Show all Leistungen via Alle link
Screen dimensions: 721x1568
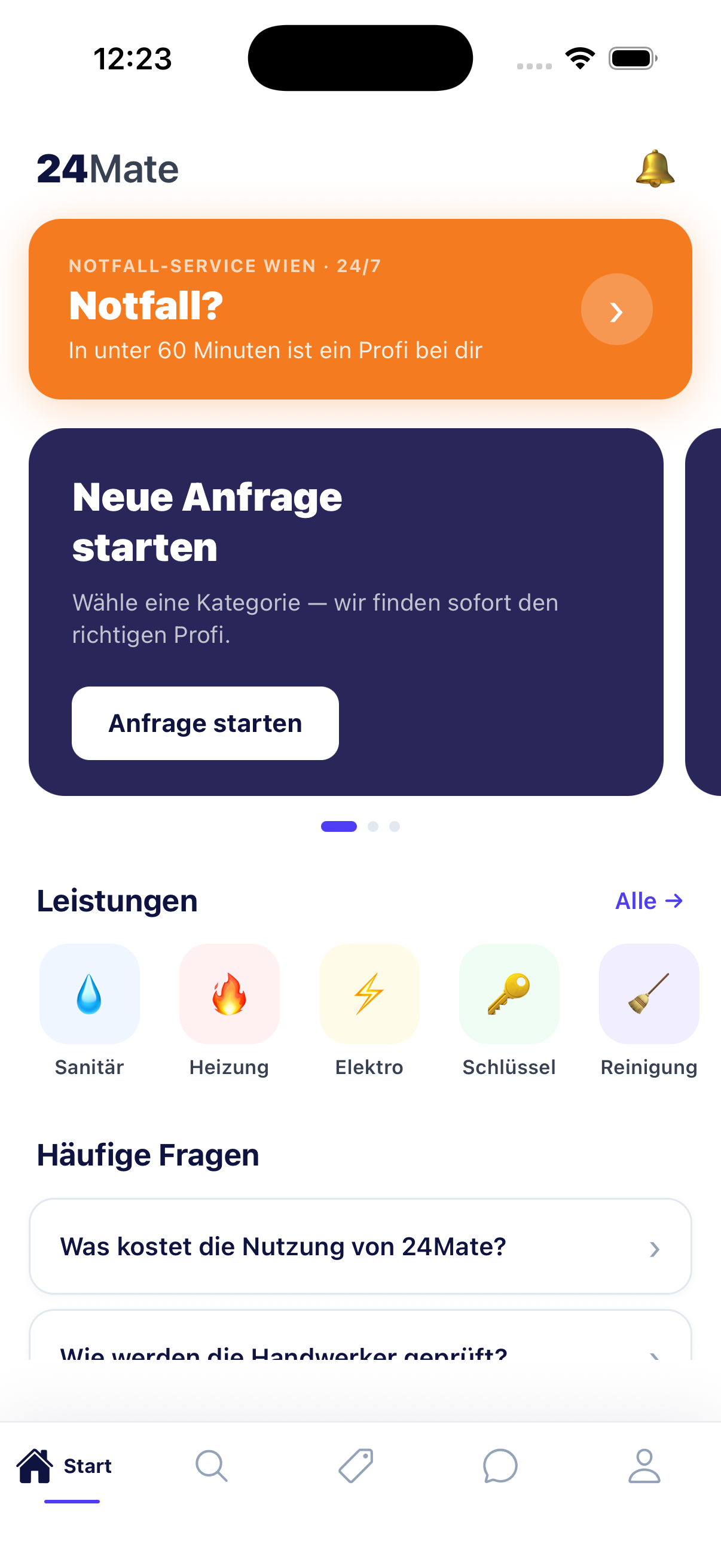point(649,901)
